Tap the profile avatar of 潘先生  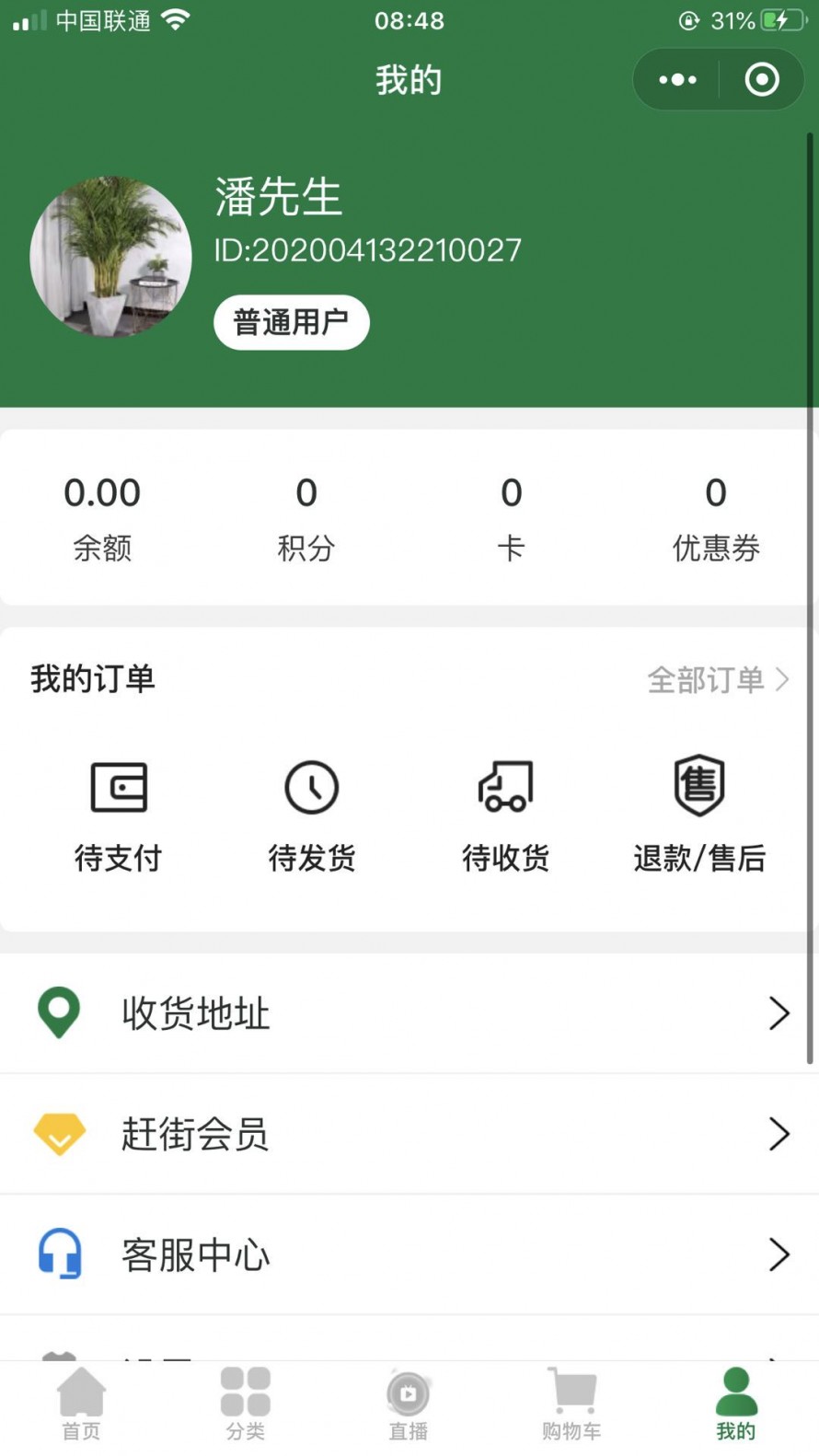click(x=110, y=257)
